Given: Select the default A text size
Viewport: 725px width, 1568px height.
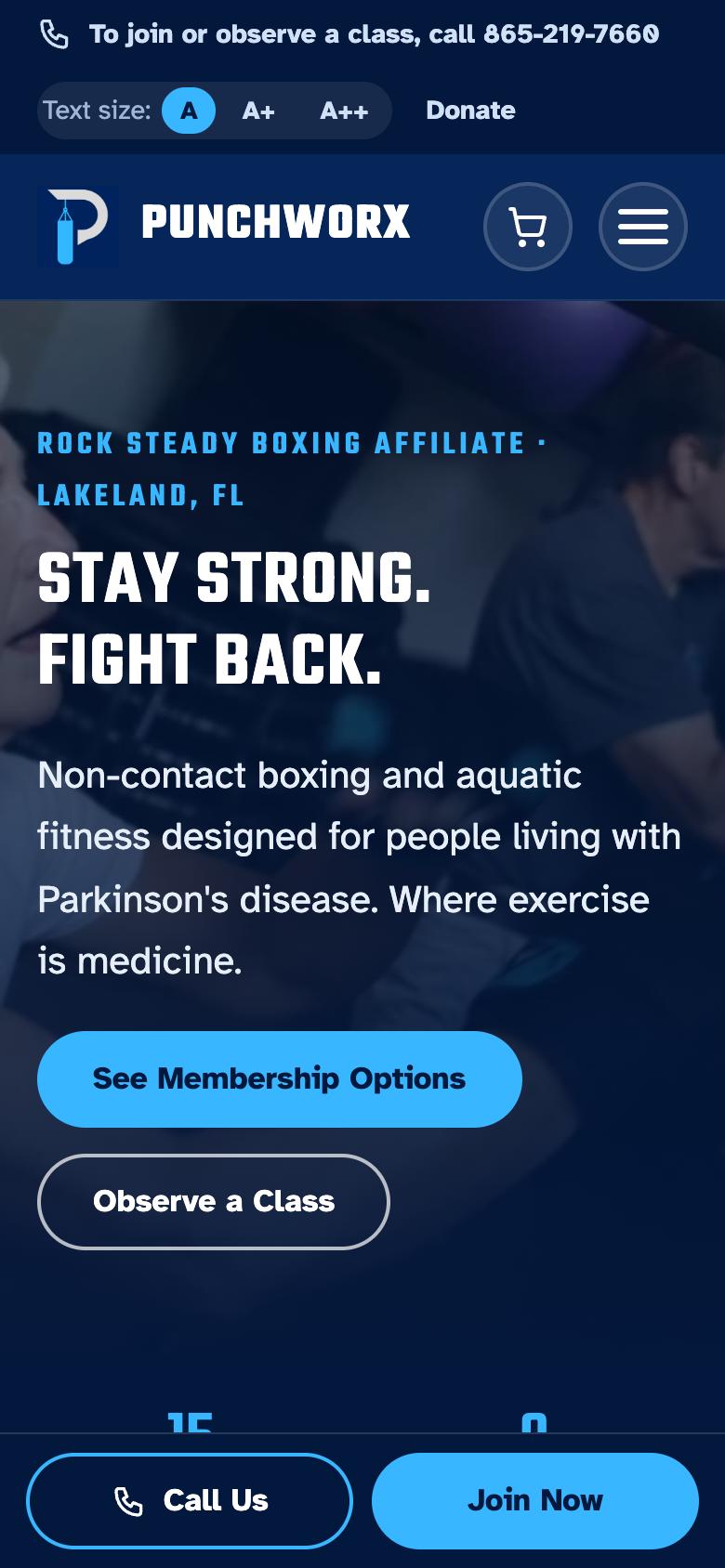Looking at the screenshot, I should coord(189,111).
